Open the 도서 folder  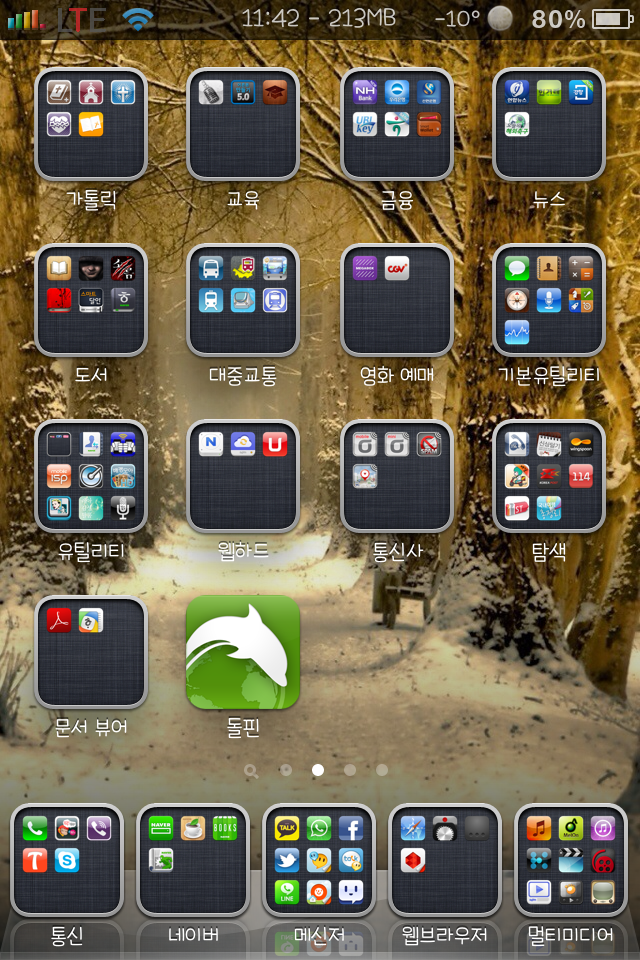[91, 300]
